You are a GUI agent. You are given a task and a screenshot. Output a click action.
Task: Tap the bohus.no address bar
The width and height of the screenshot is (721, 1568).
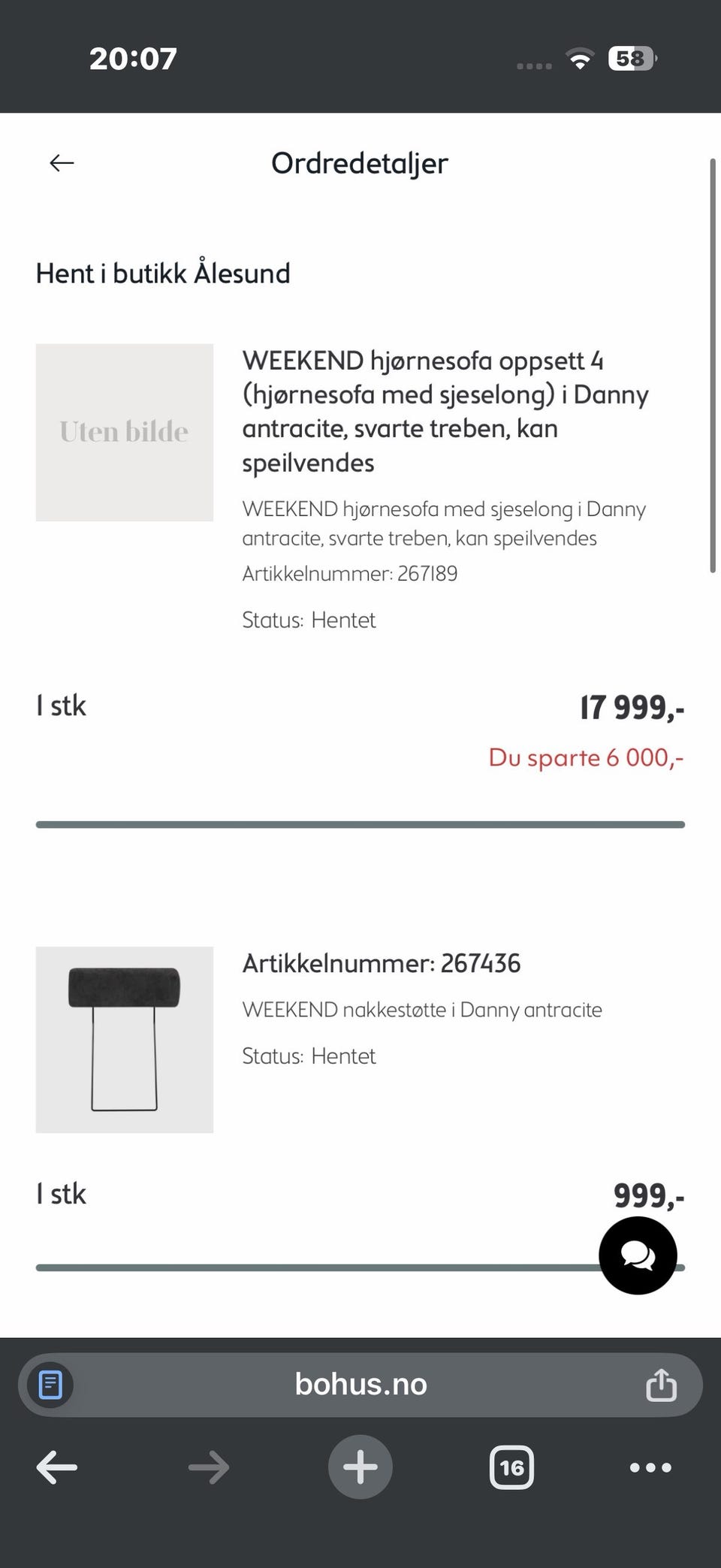pyautogui.click(x=360, y=1385)
